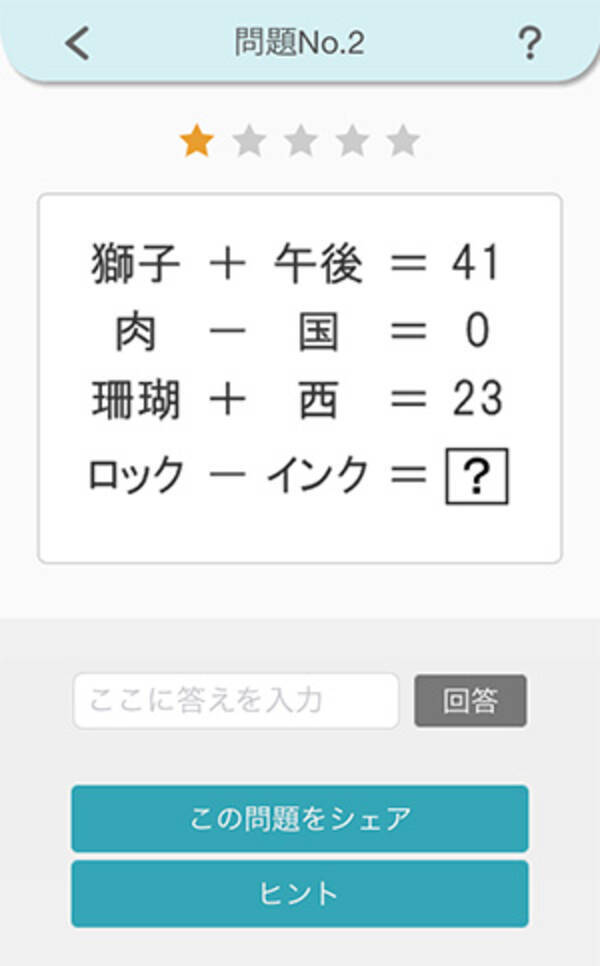Show the ヒント hint
Screen dimensions: 600x966
tap(300, 893)
